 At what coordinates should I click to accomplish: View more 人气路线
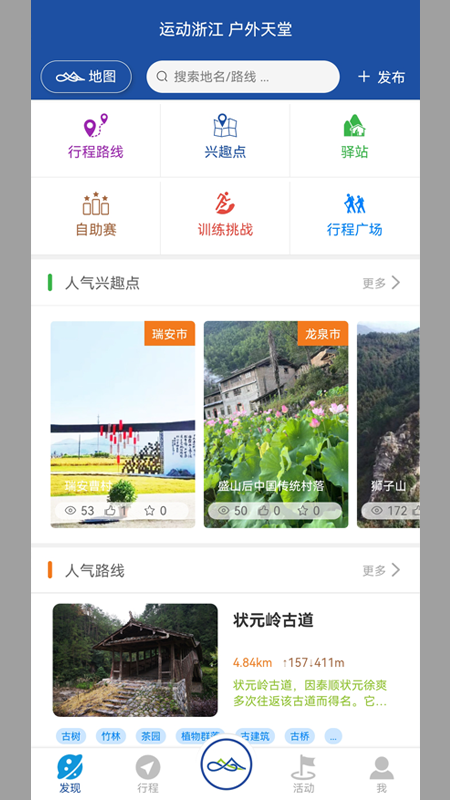pyautogui.click(x=381, y=570)
